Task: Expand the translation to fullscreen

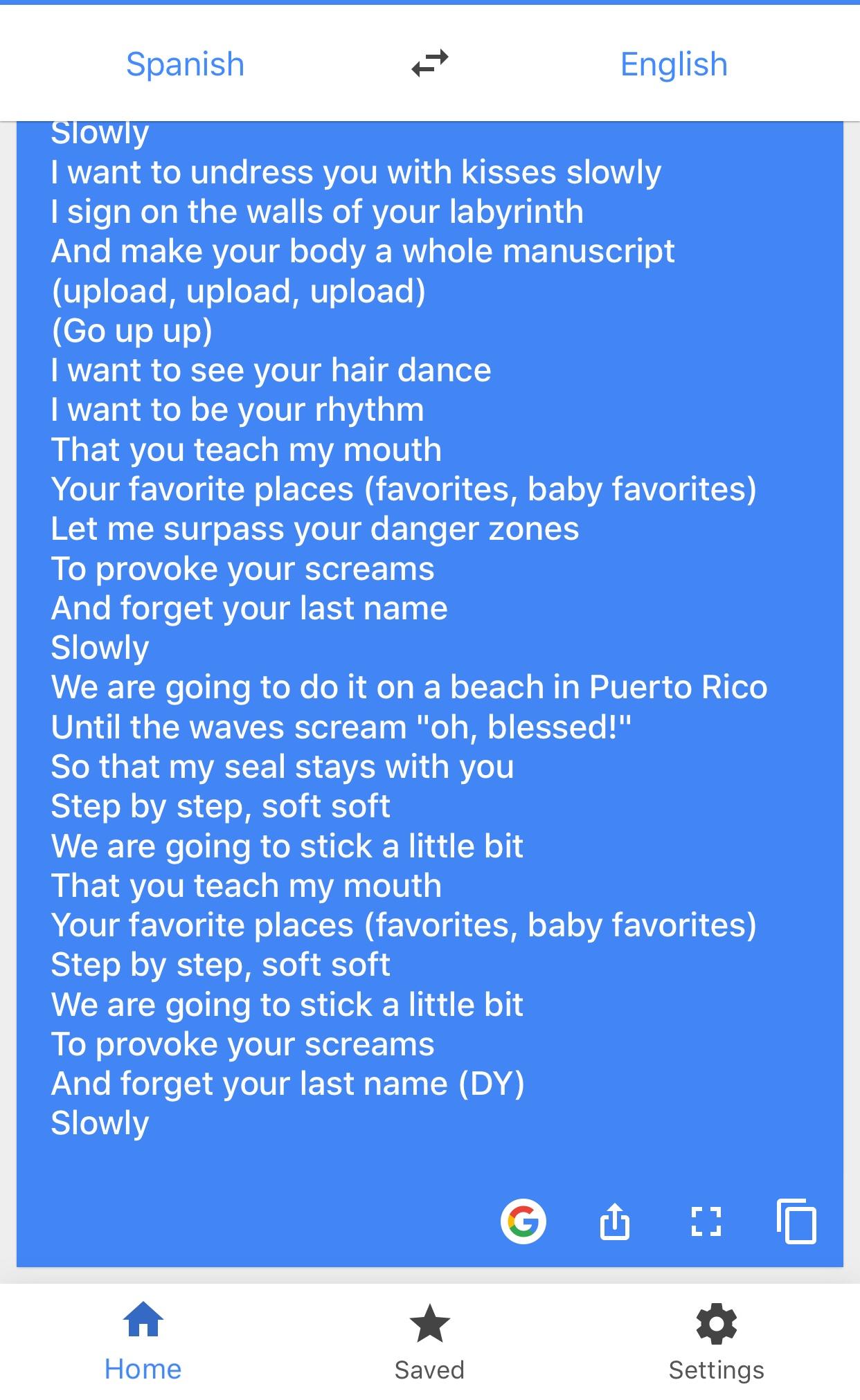Action: [x=706, y=1222]
